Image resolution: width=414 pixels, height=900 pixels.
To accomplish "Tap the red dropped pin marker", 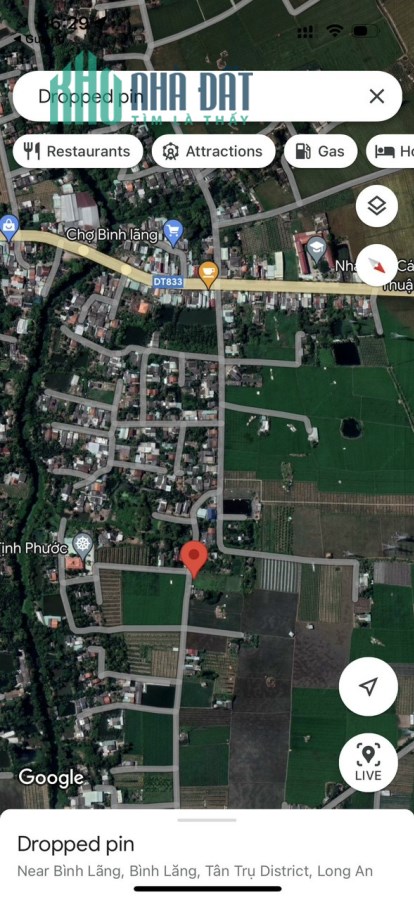I will pos(194,559).
